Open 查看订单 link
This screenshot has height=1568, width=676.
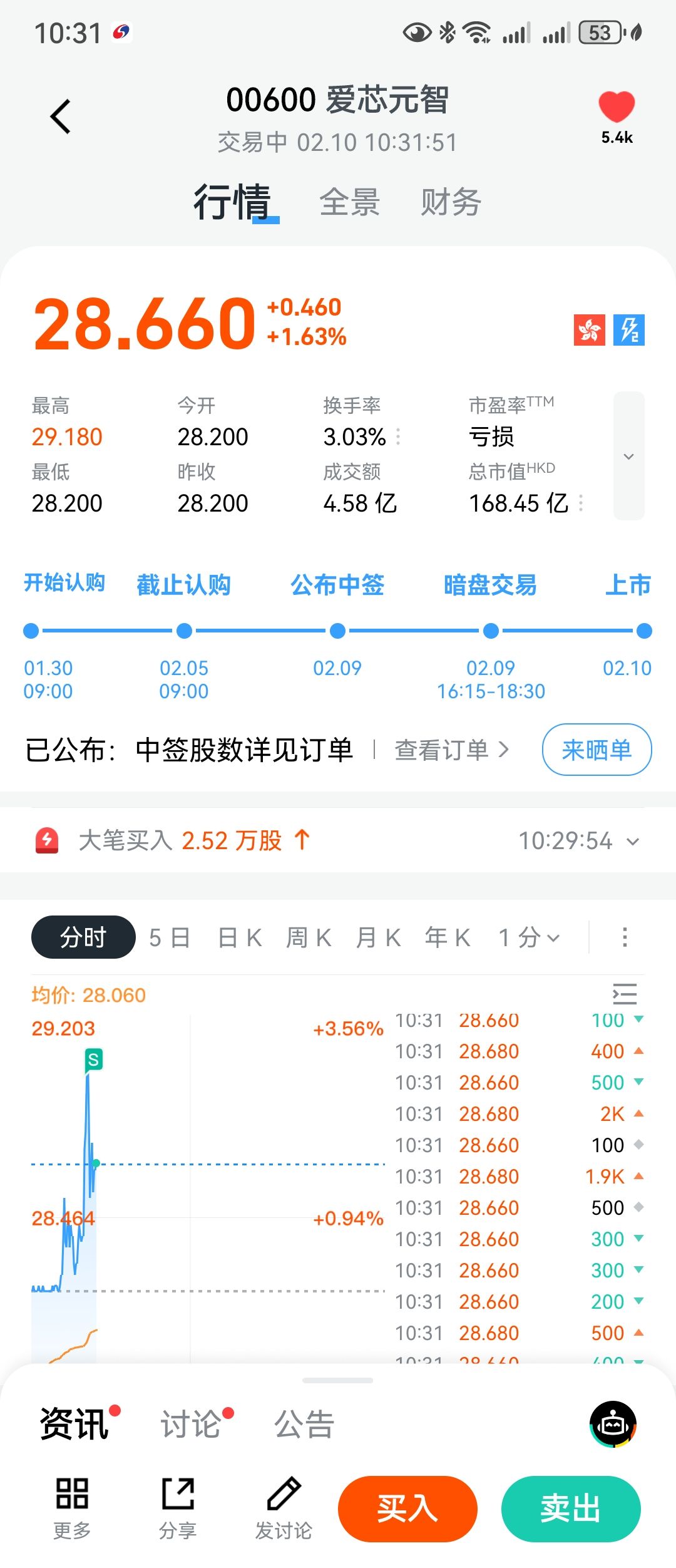point(451,750)
